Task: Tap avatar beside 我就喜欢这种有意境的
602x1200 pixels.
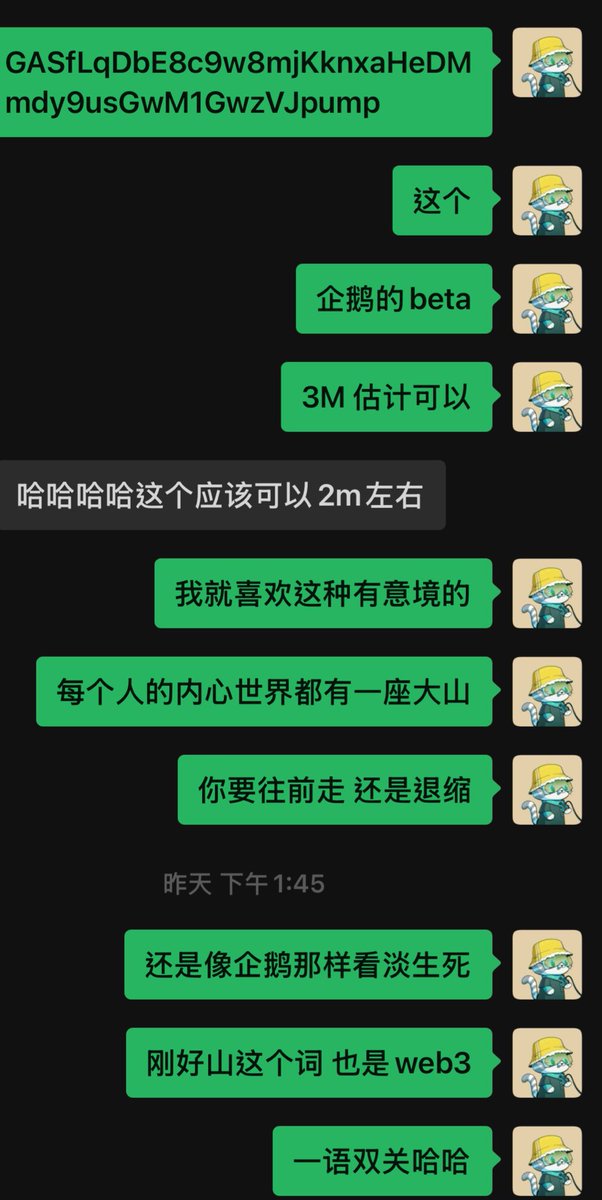Action: pos(546,593)
